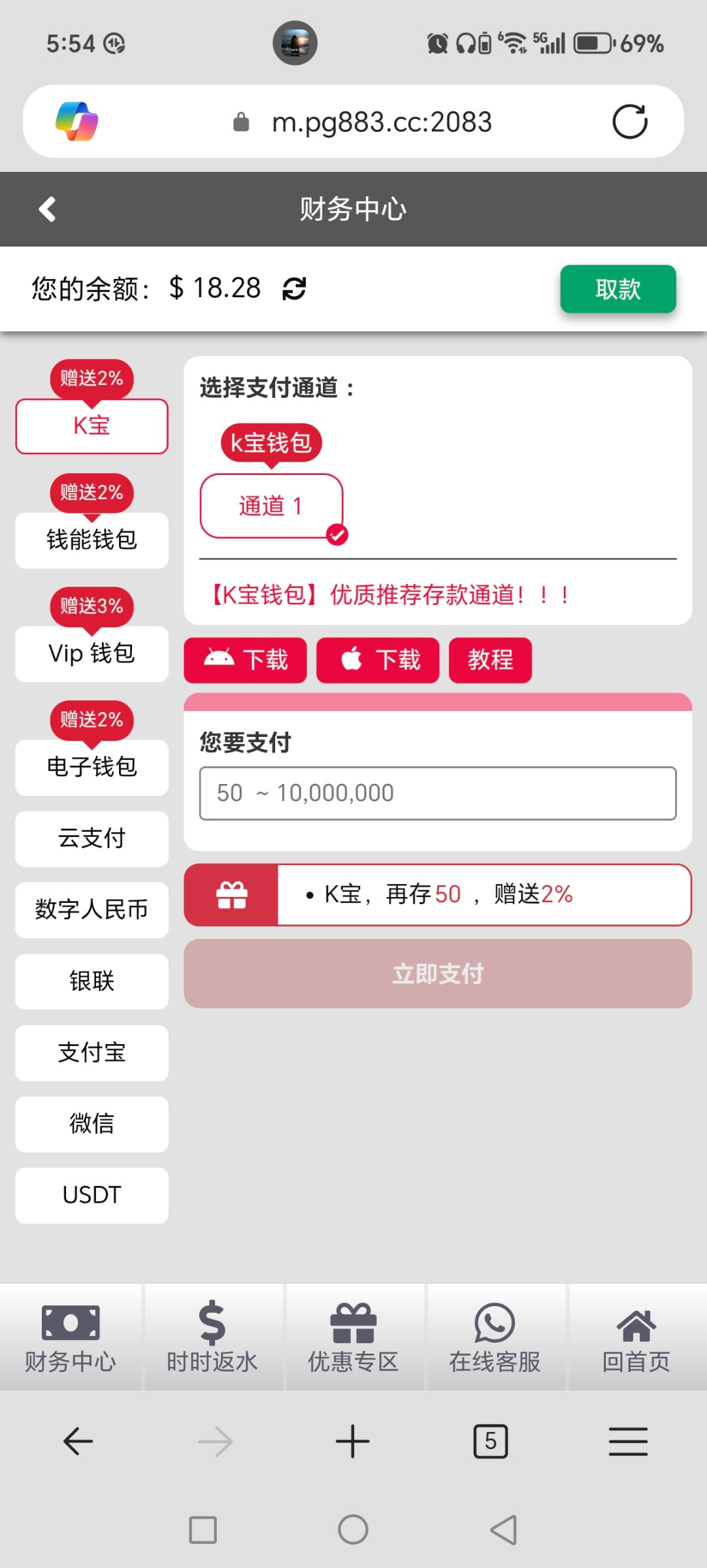707x1568 pixels.
Task: Select the 钱能钱包 payment method
Action: [91, 540]
